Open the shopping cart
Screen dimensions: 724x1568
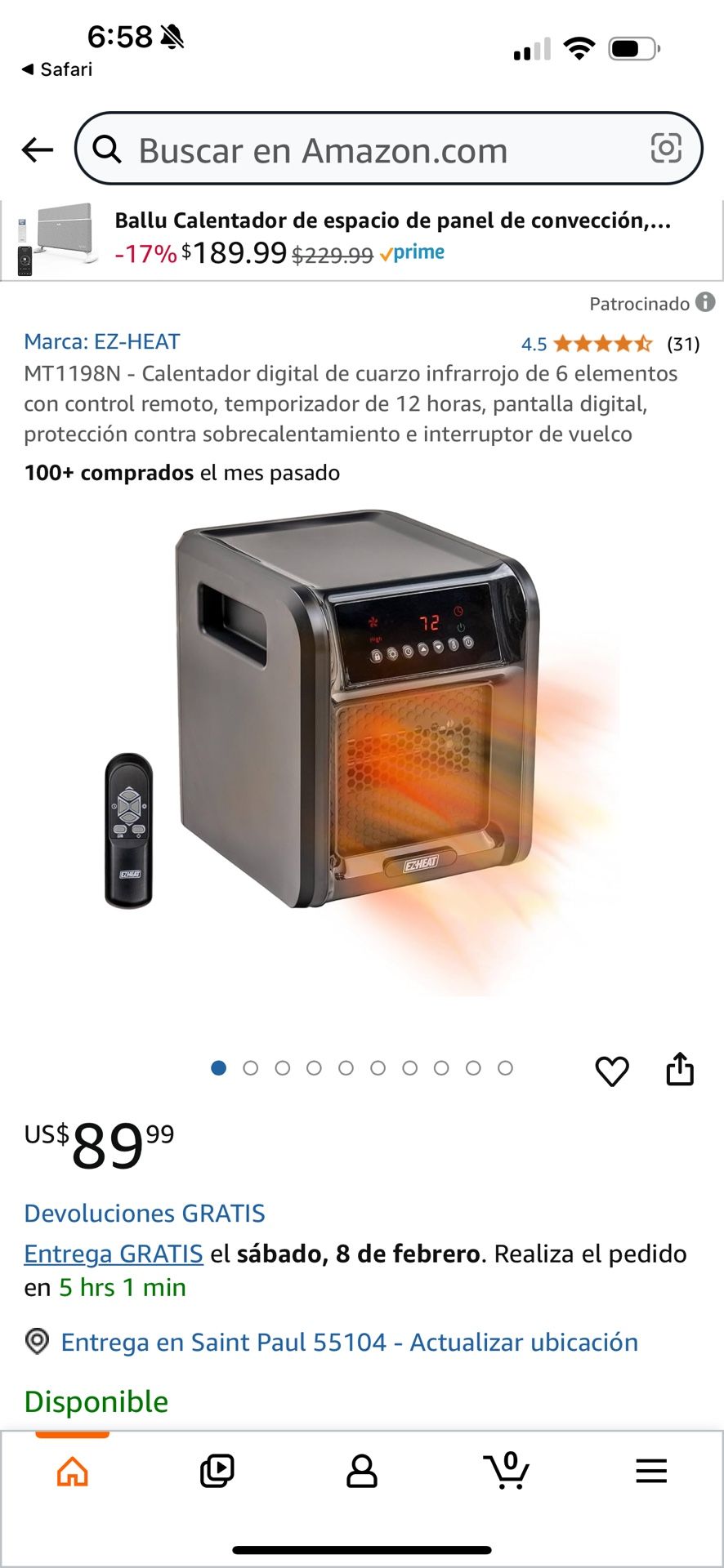(507, 1472)
